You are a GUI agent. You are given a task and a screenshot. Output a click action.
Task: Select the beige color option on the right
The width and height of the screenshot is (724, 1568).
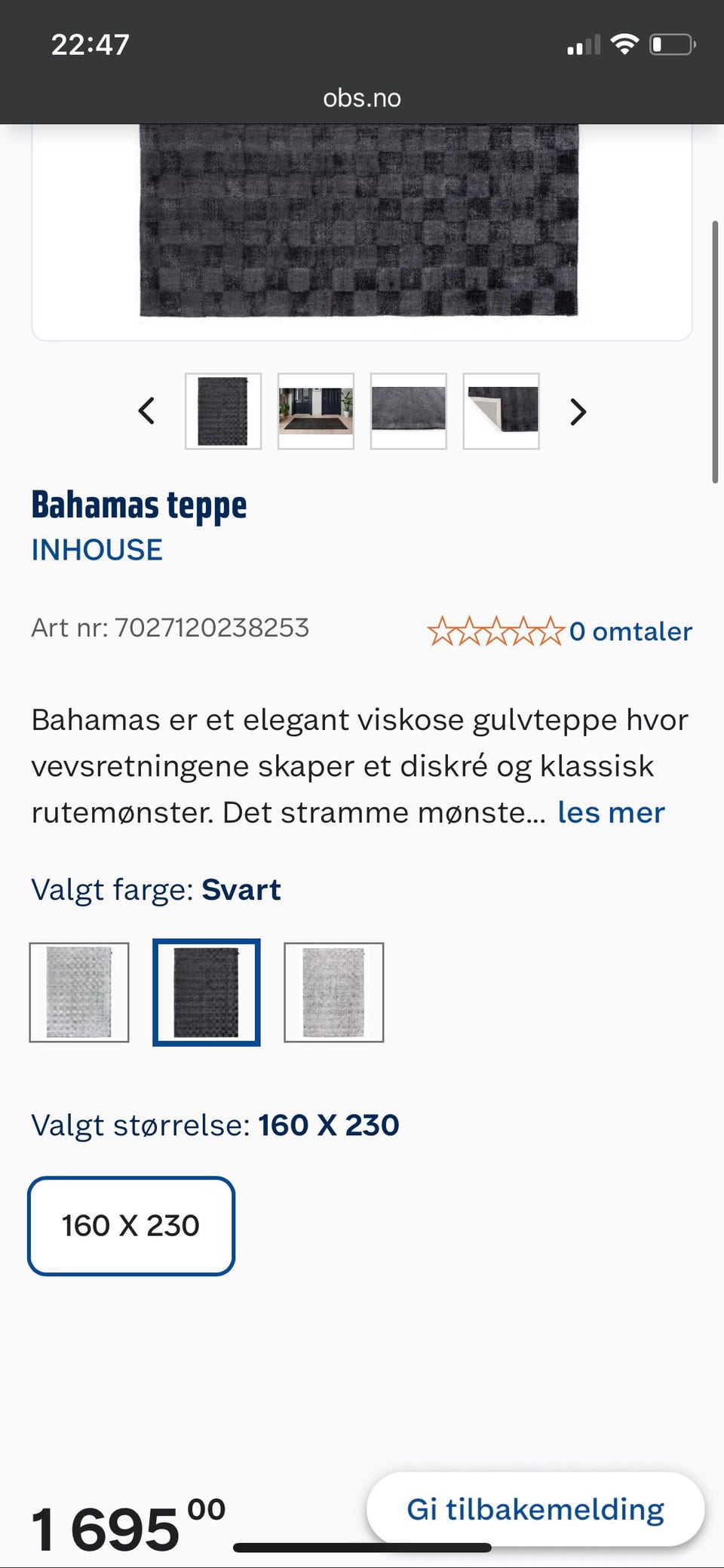click(334, 992)
